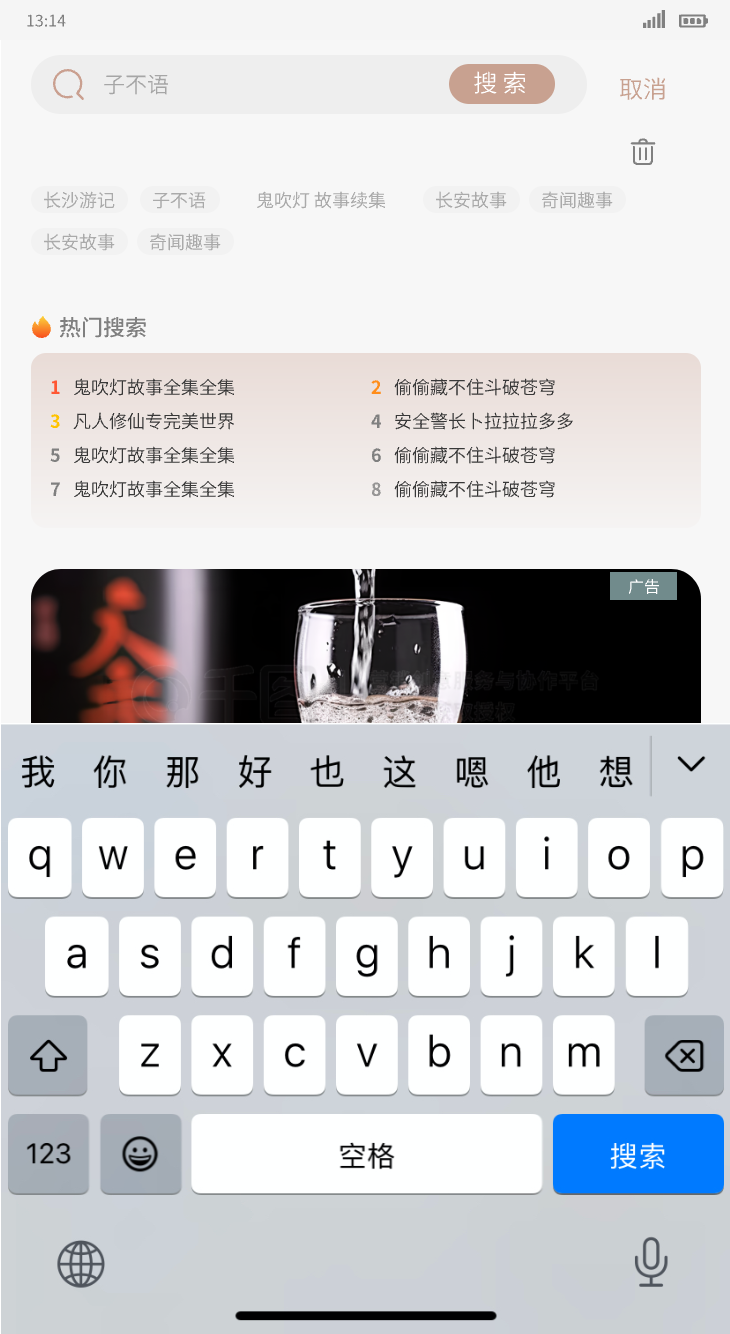This screenshot has height=1334, width=730.
Task: Tap the backspace key
Action: point(684,1055)
